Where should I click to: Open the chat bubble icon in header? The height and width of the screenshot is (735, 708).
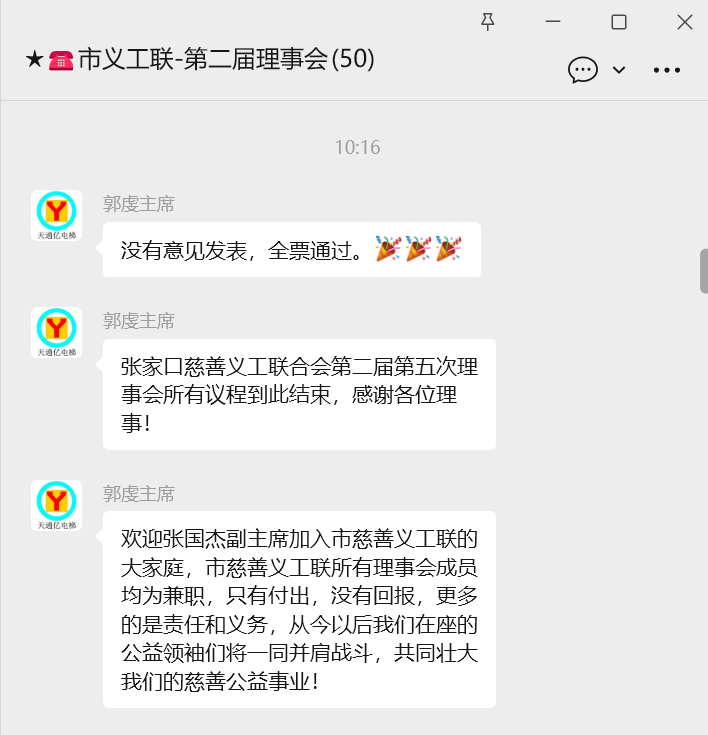coord(582,69)
